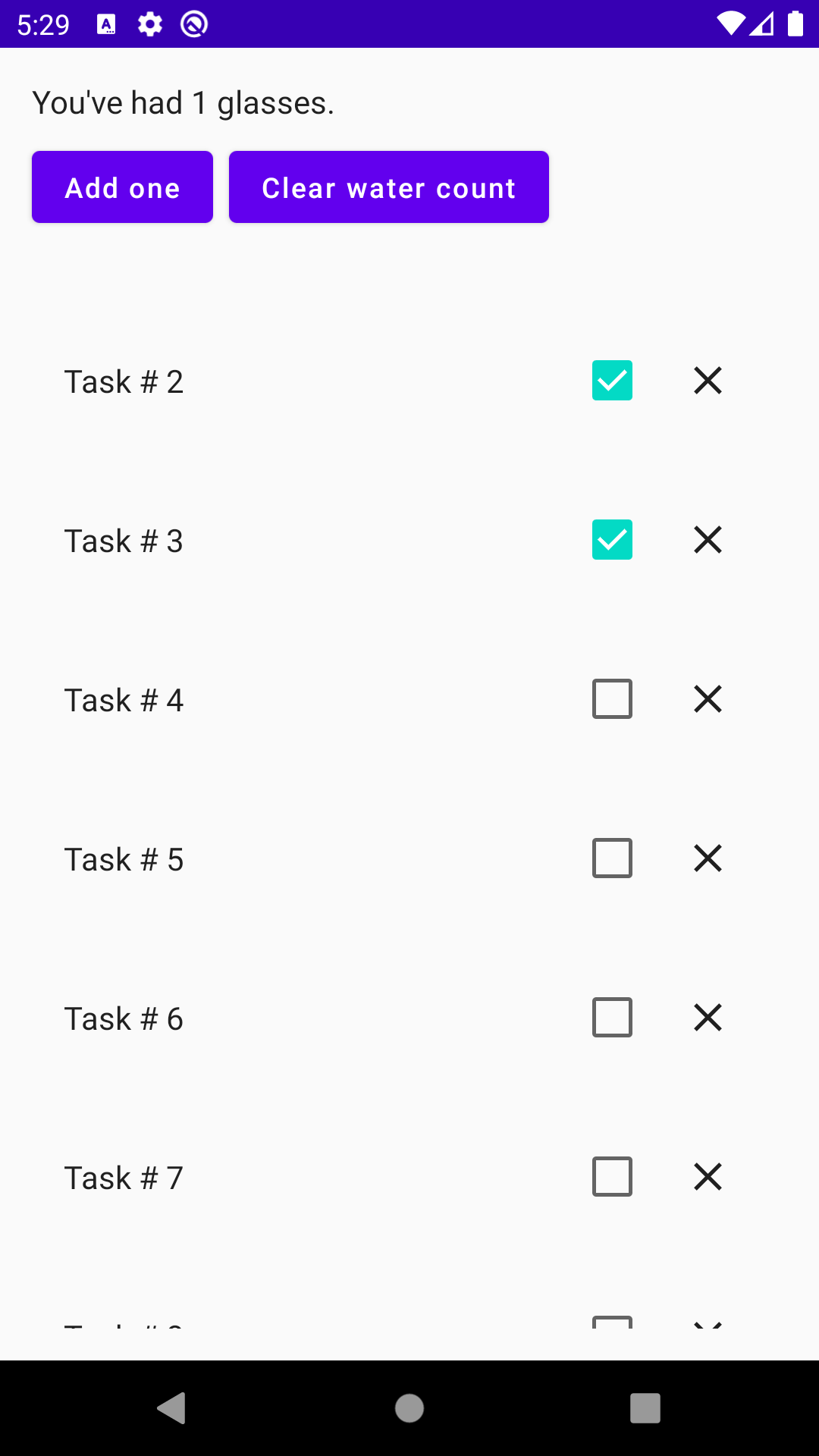Image resolution: width=819 pixels, height=1456 pixels.
Task: Check the Task # 5 checkbox
Action: click(x=612, y=858)
